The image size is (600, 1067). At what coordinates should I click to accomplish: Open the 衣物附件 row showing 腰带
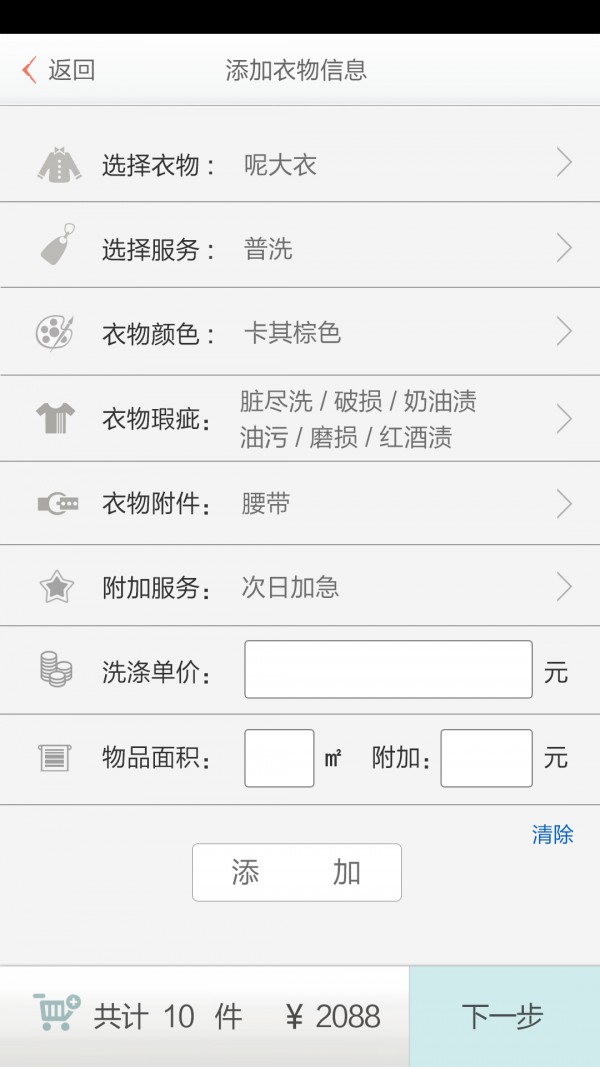[x=300, y=504]
